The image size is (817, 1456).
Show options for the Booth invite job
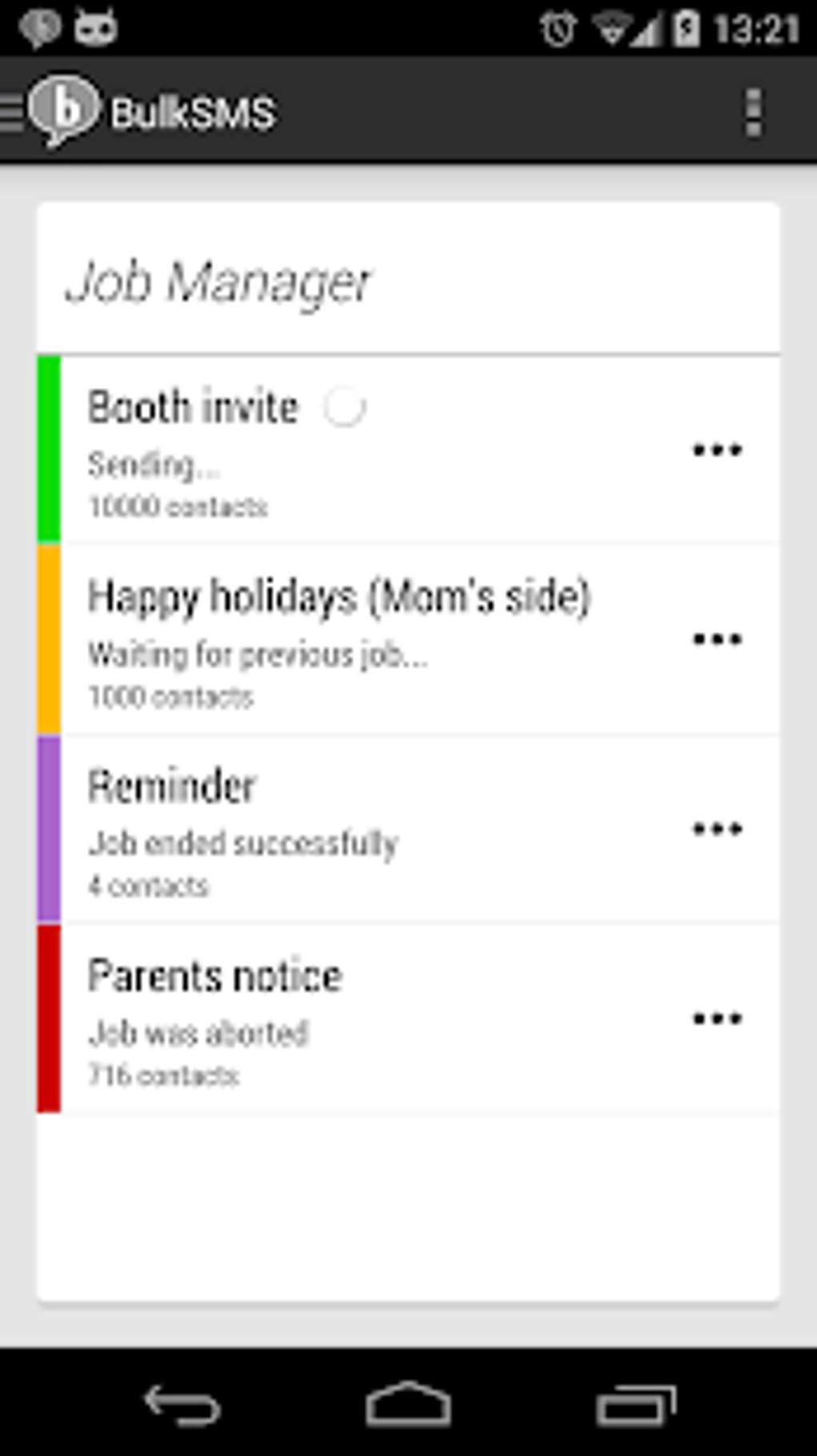coord(717,450)
